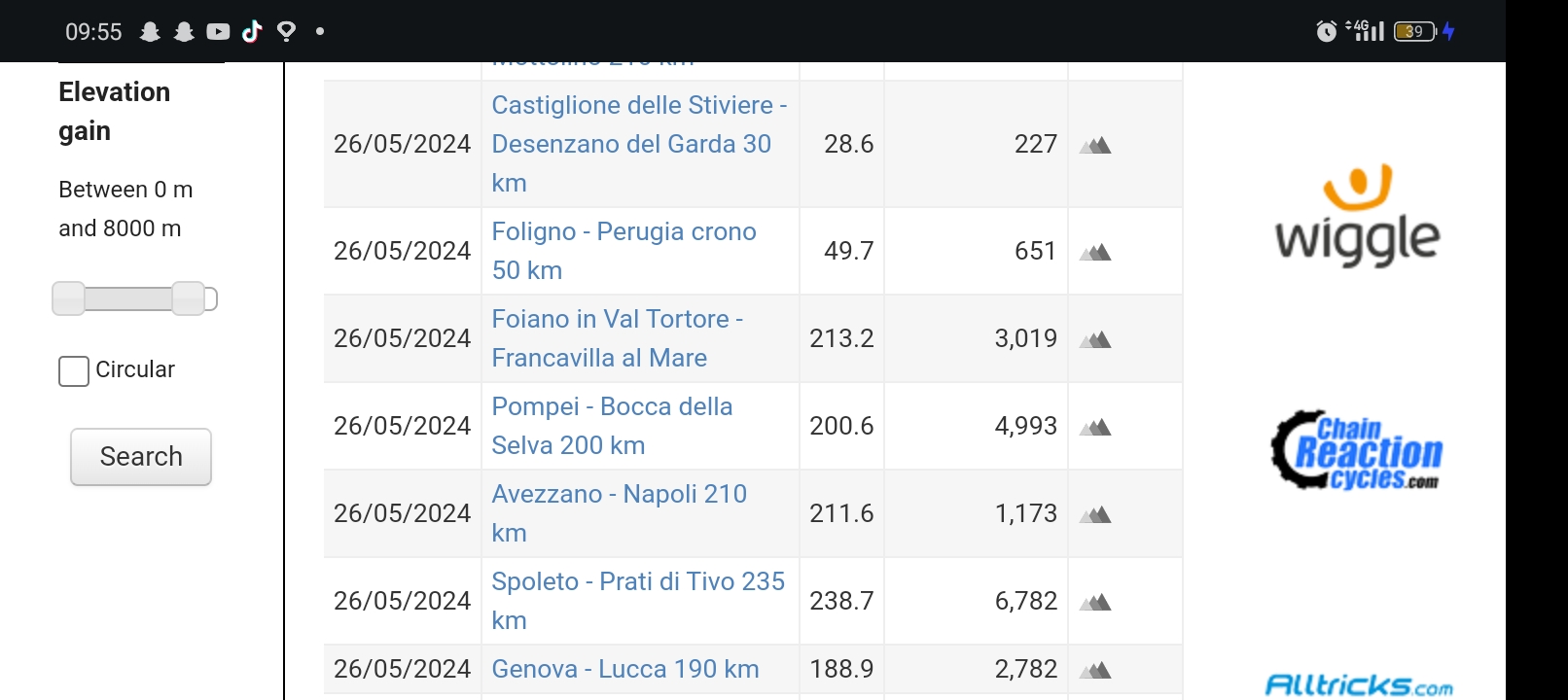1568x700 pixels.
Task: Tap the Wiggle sponsor banner
Action: 1357,216
